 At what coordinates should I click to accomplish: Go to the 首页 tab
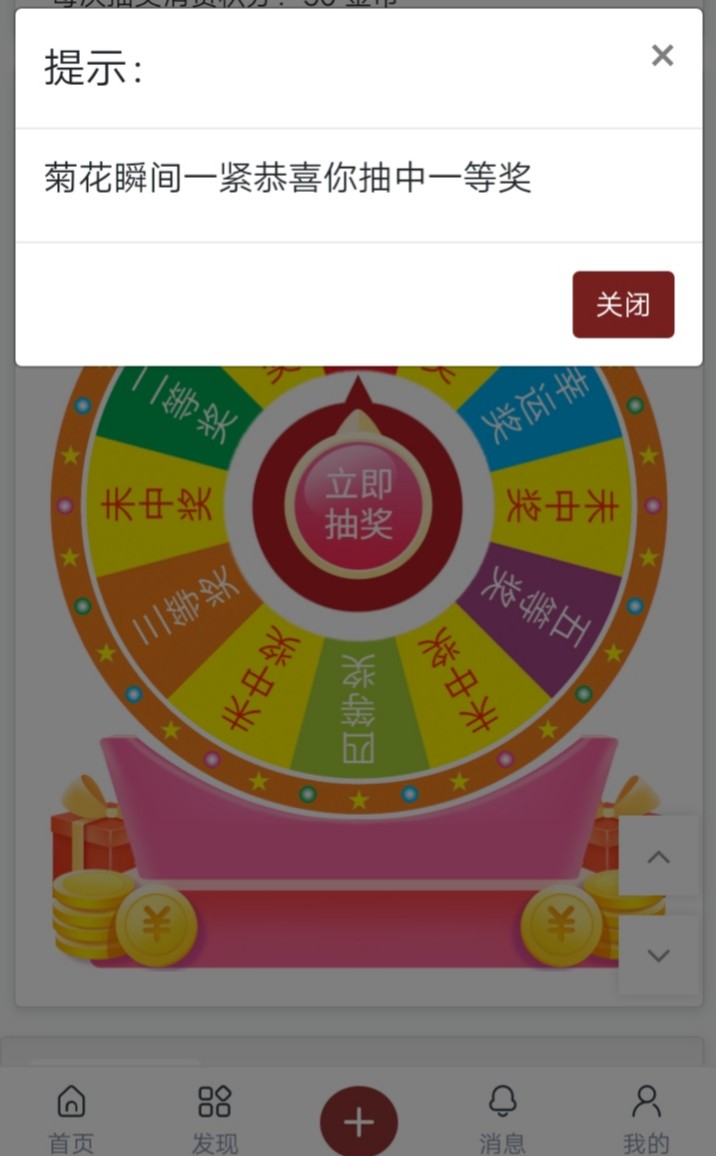point(71,1117)
